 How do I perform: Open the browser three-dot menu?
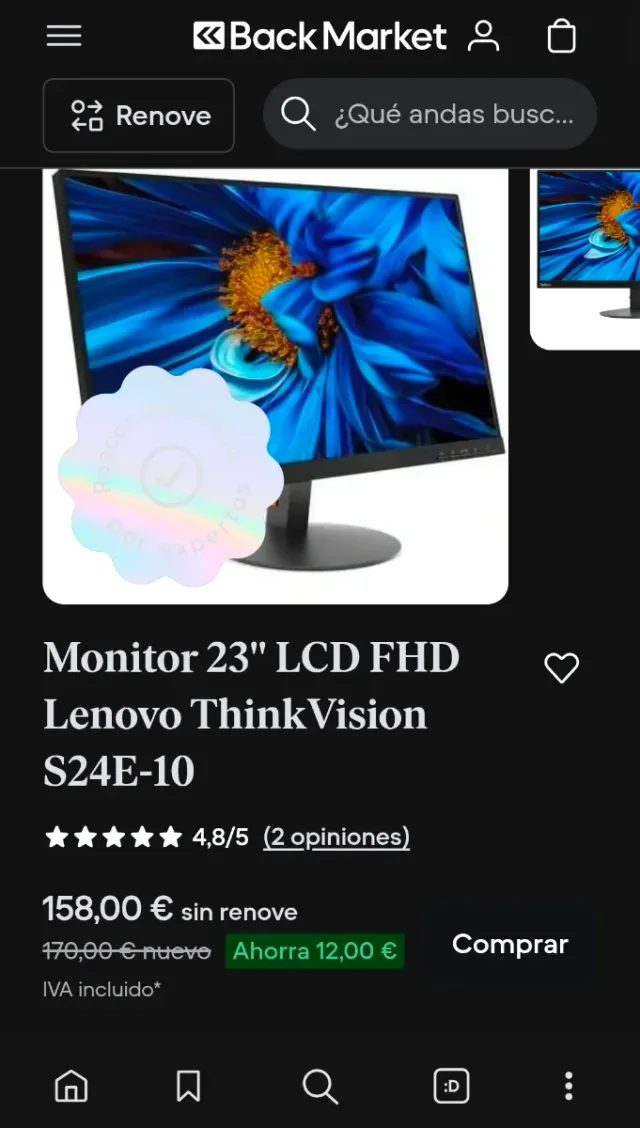pos(568,1085)
